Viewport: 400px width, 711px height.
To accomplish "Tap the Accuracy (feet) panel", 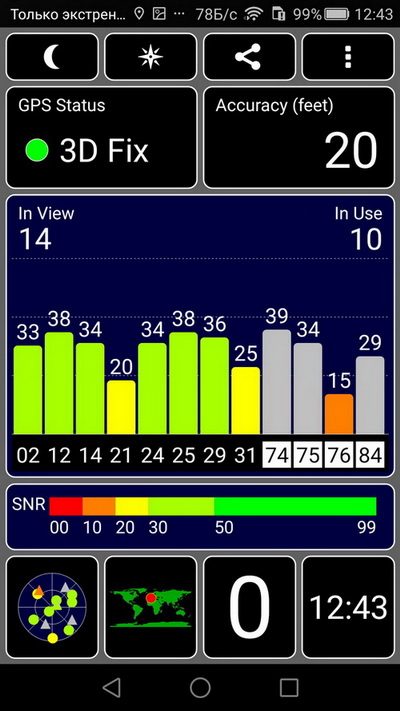I will (x=299, y=137).
